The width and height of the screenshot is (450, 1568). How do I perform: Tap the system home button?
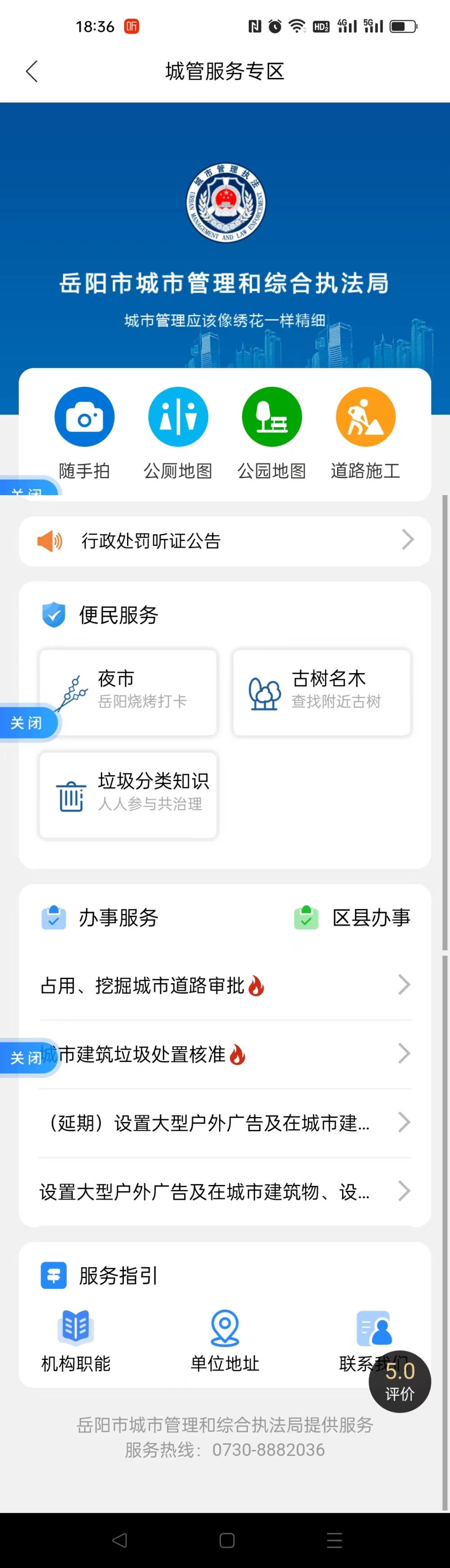click(227, 1540)
